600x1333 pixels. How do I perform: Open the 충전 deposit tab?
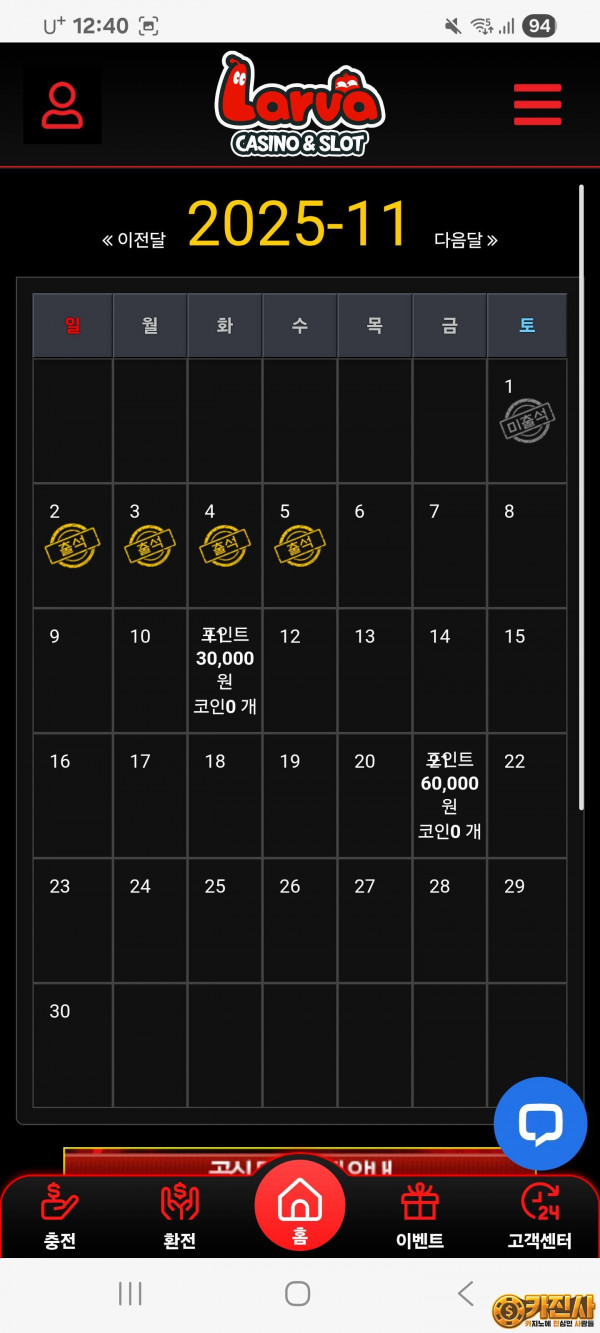(x=60, y=1216)
